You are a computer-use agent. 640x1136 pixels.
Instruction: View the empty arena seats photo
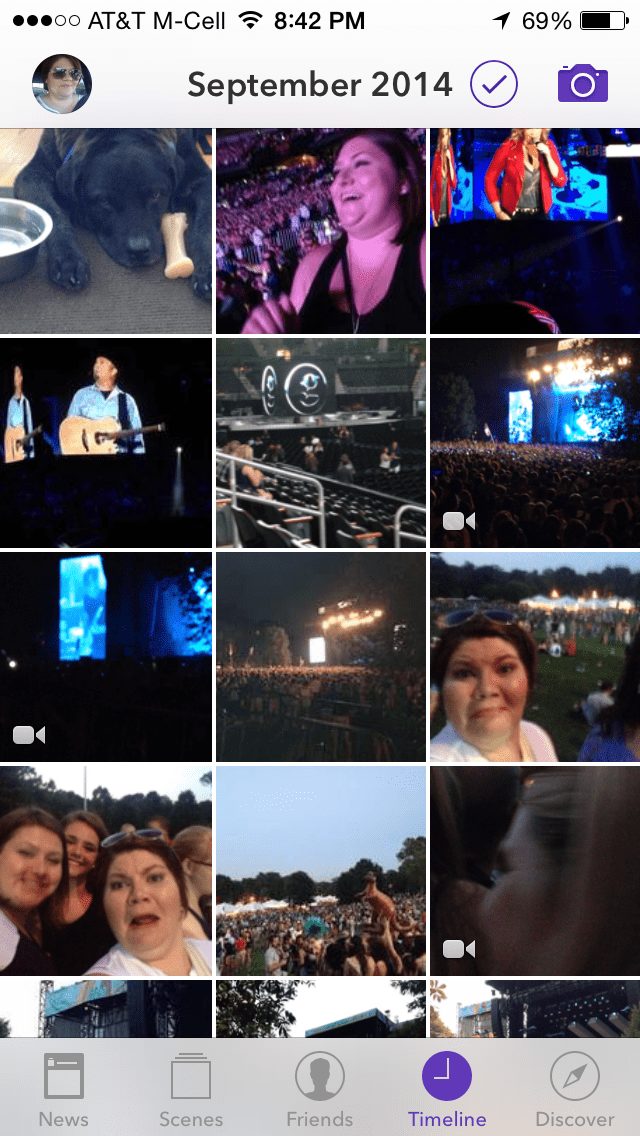tap(320, 443)
